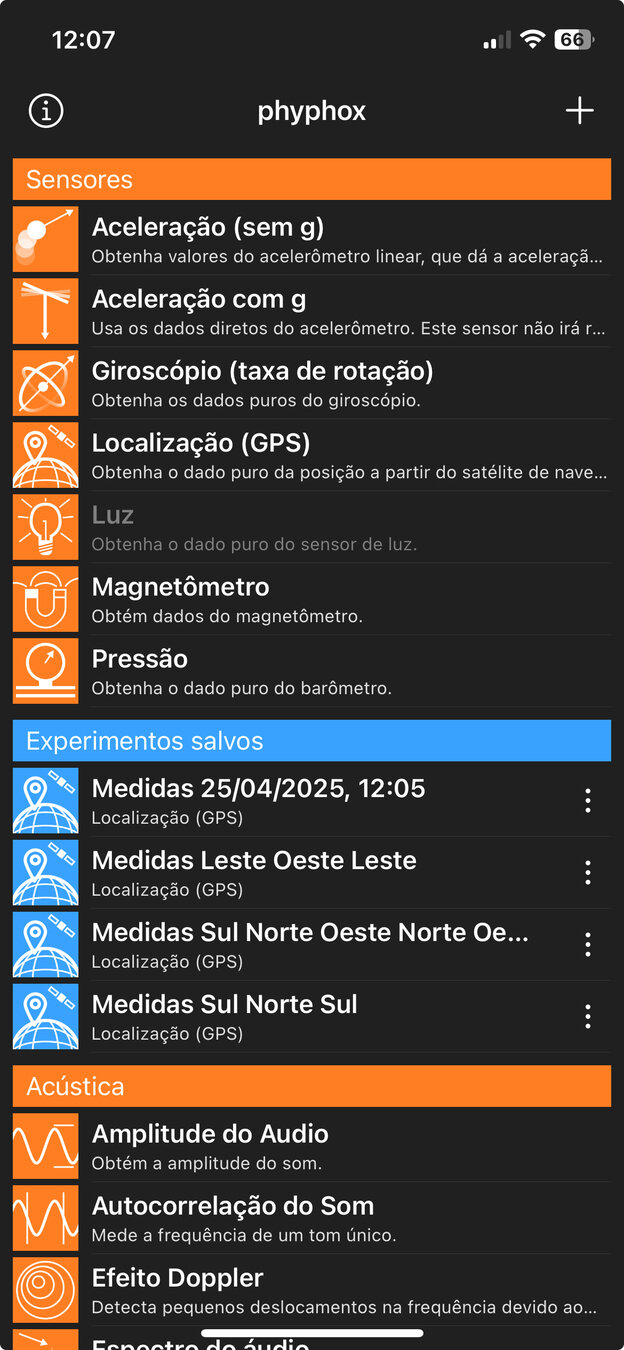Open options for Medidas 25/04/2025, 12:05
This screenshot has width=624, height=1350.
click(588, 801)
